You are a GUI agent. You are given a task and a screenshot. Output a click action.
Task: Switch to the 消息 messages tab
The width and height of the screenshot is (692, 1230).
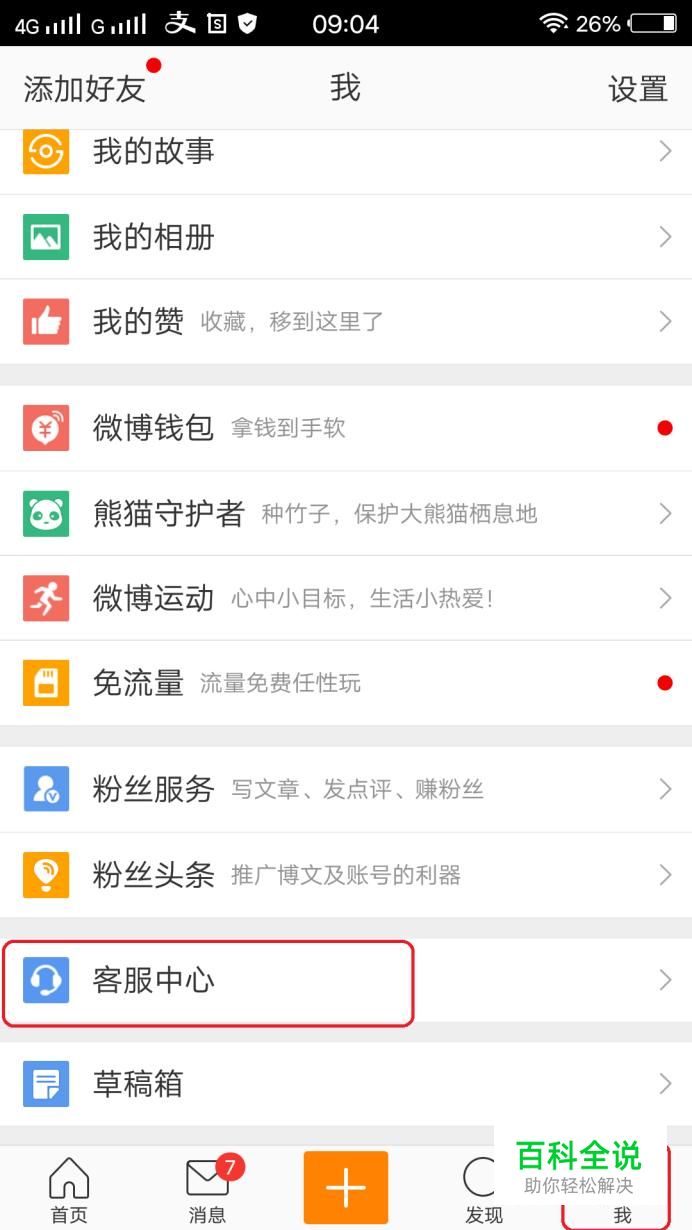207,1190
